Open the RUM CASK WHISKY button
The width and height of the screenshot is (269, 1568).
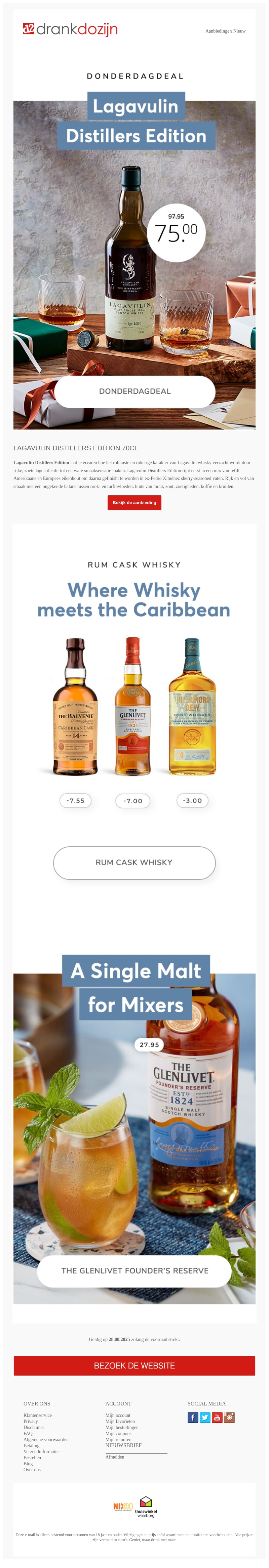pos(134,862)
